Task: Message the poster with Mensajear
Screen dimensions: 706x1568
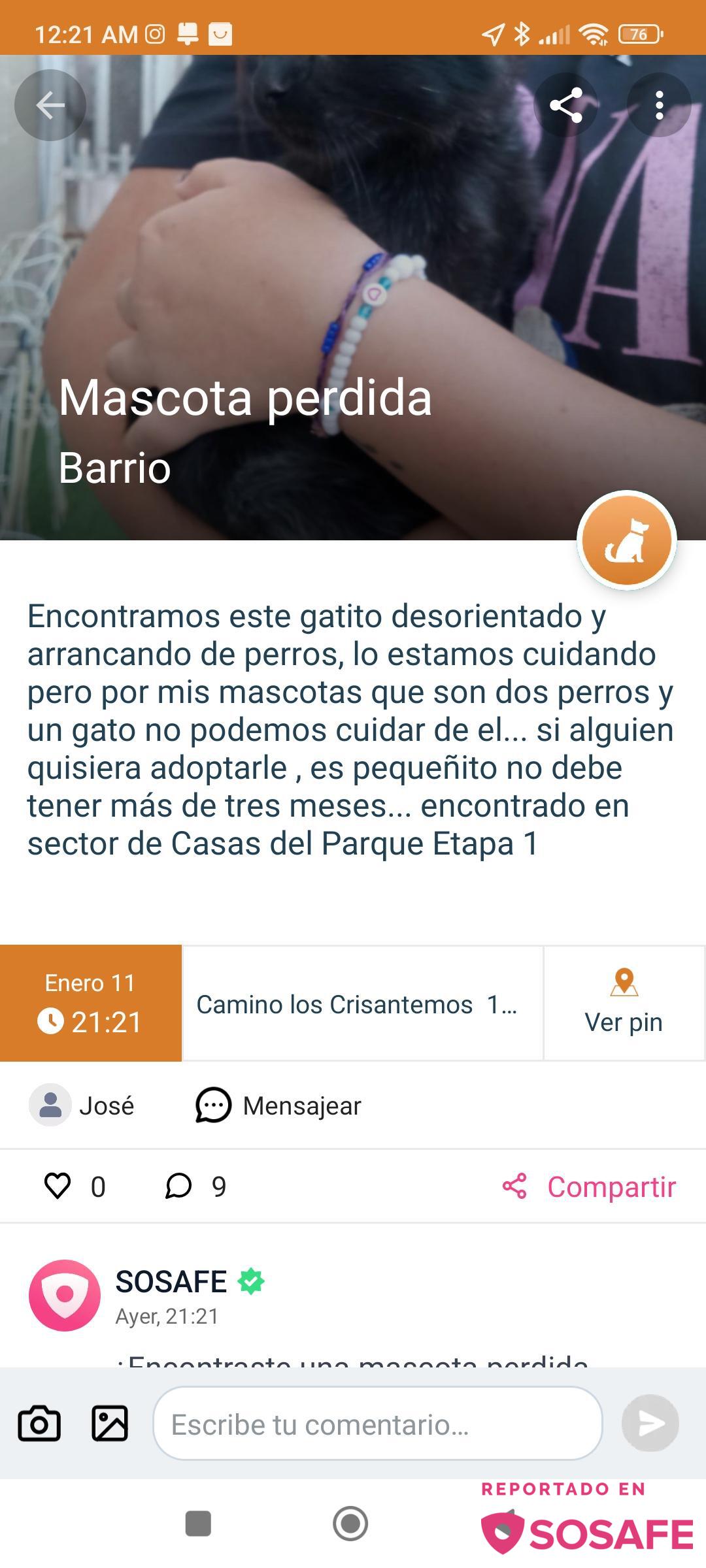Action: pos(278,1105)
